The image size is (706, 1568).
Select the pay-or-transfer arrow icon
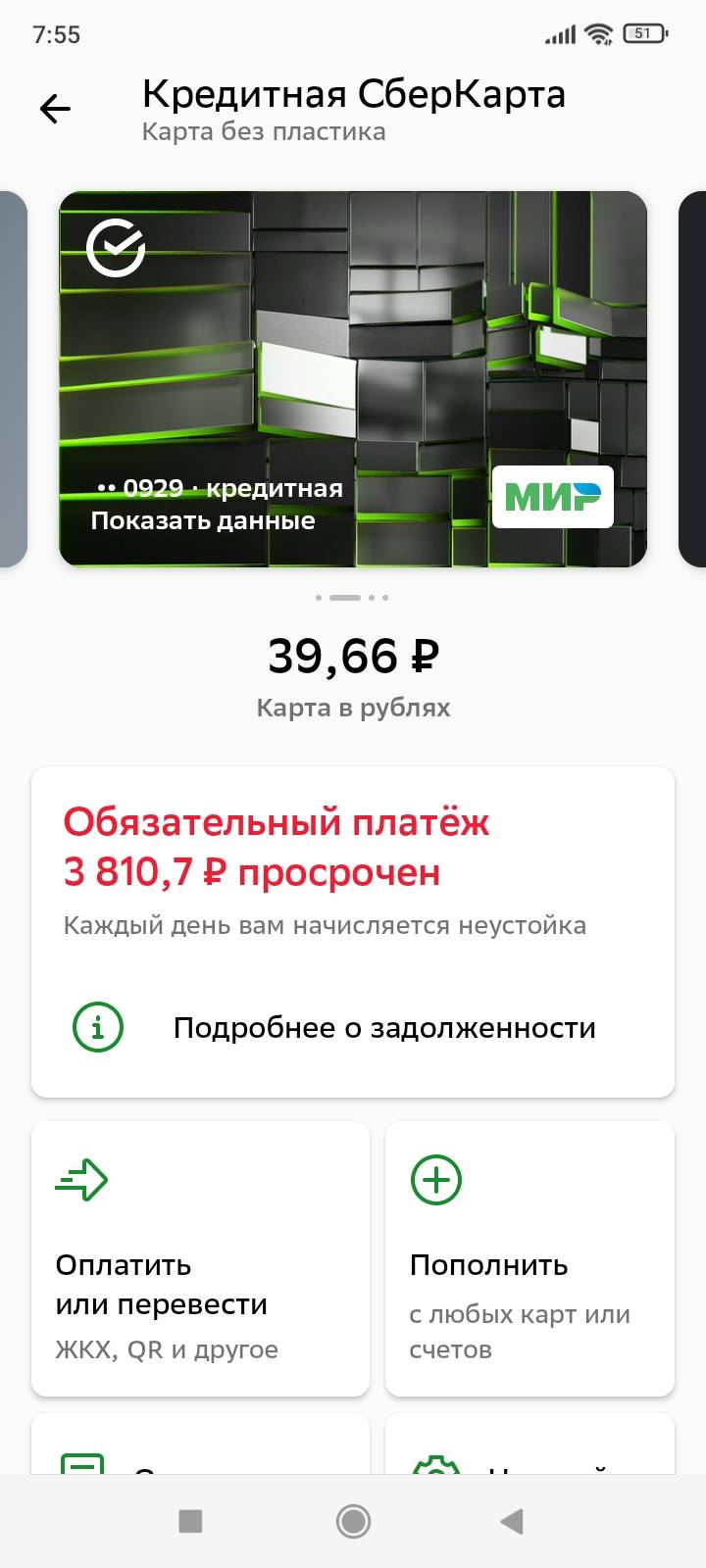tap(84, 1179)
